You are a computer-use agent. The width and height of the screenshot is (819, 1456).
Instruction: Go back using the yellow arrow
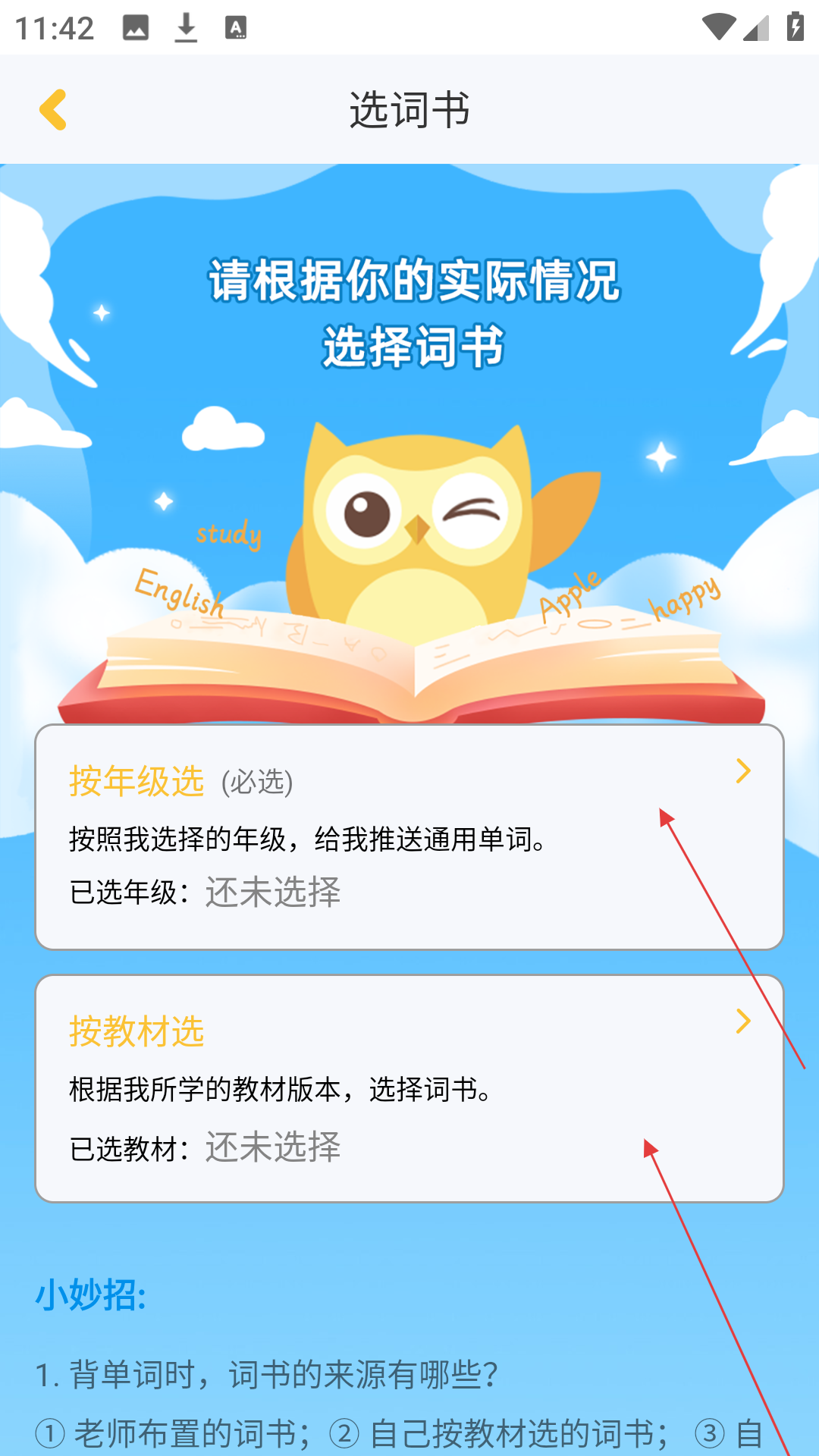tap(53, 110)
